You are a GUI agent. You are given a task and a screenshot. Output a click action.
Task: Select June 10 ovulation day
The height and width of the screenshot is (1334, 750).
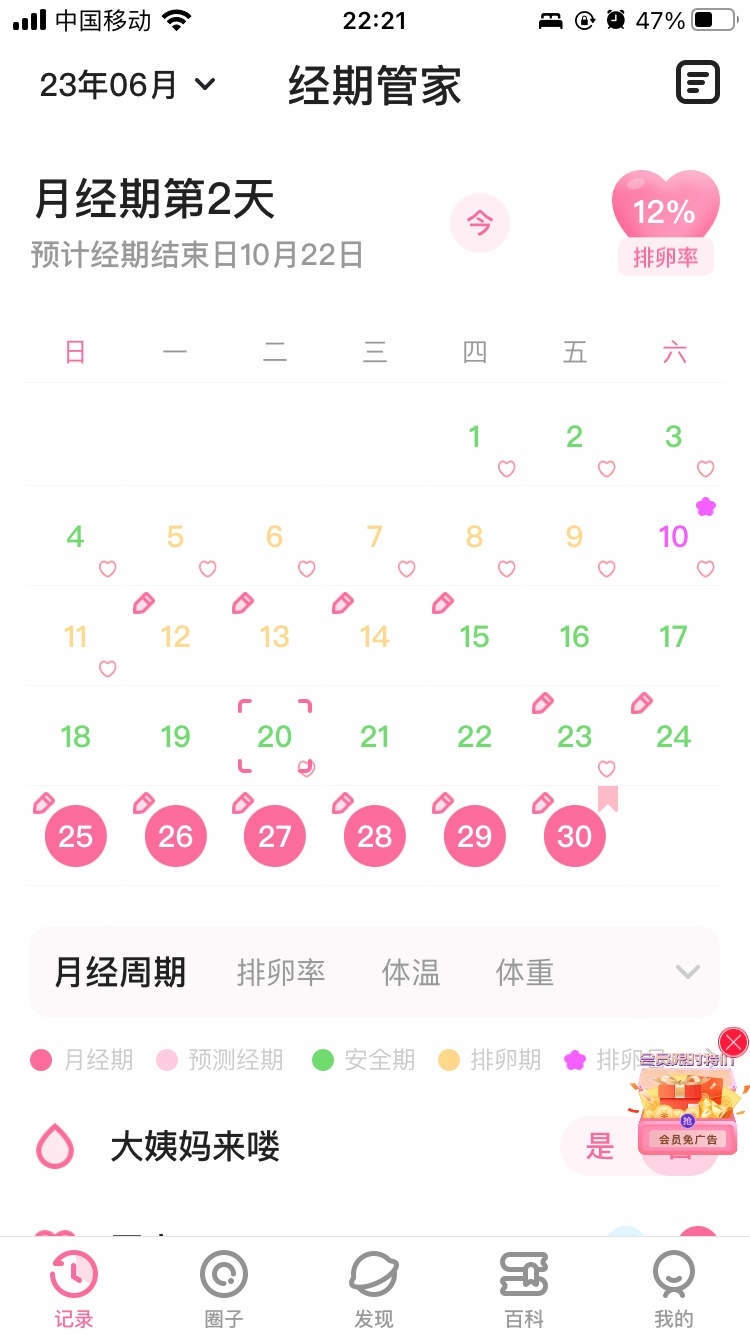[674, 537]
